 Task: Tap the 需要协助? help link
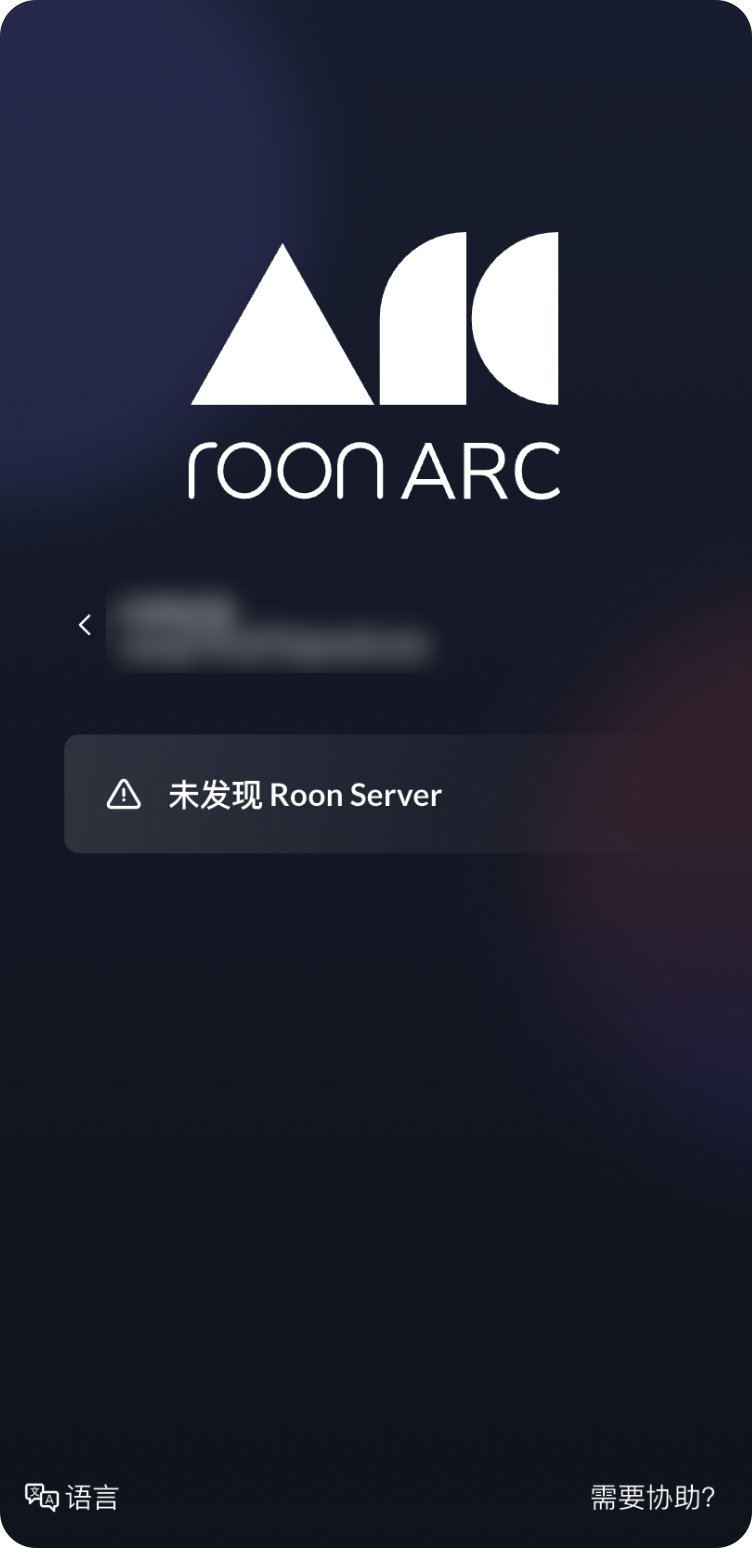[x=652, y=1497]
